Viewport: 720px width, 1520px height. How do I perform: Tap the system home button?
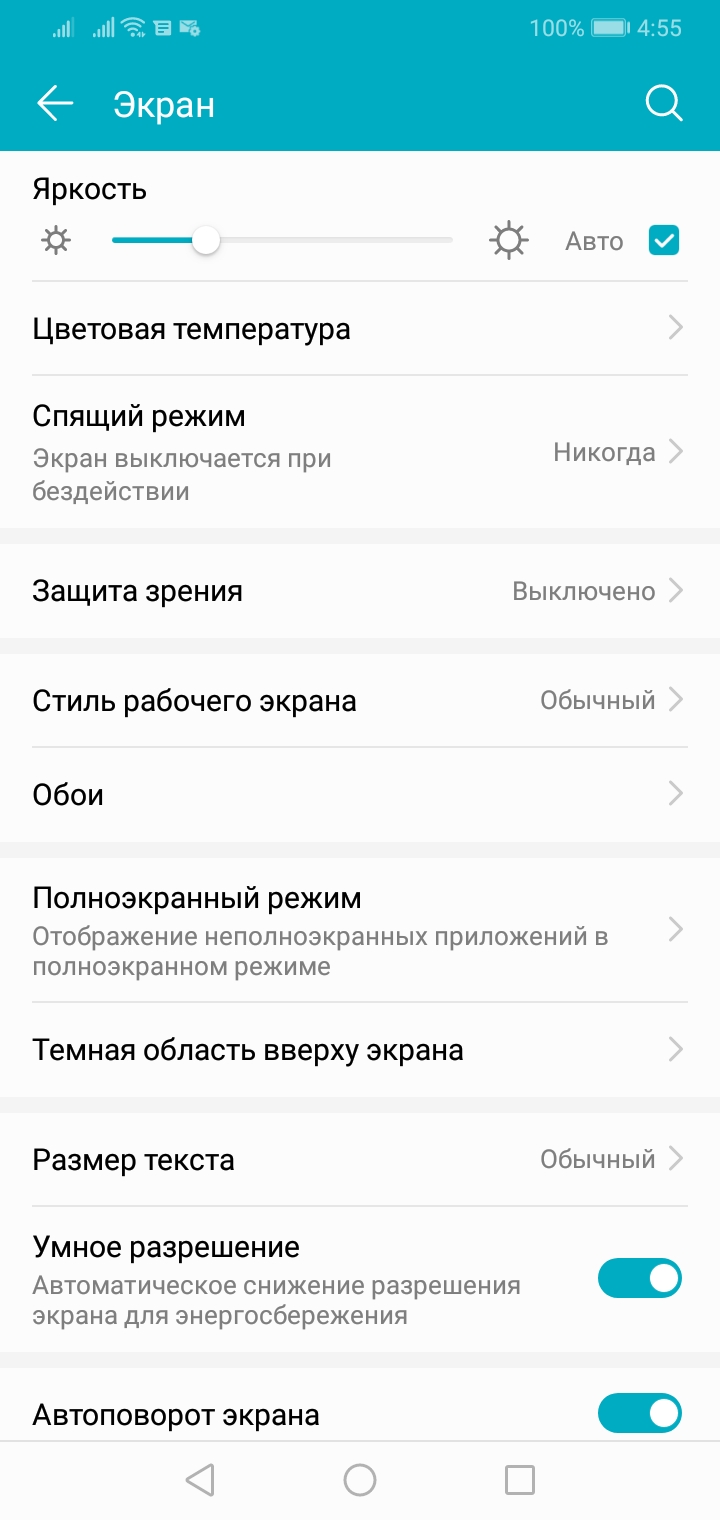pos(360,1480)
